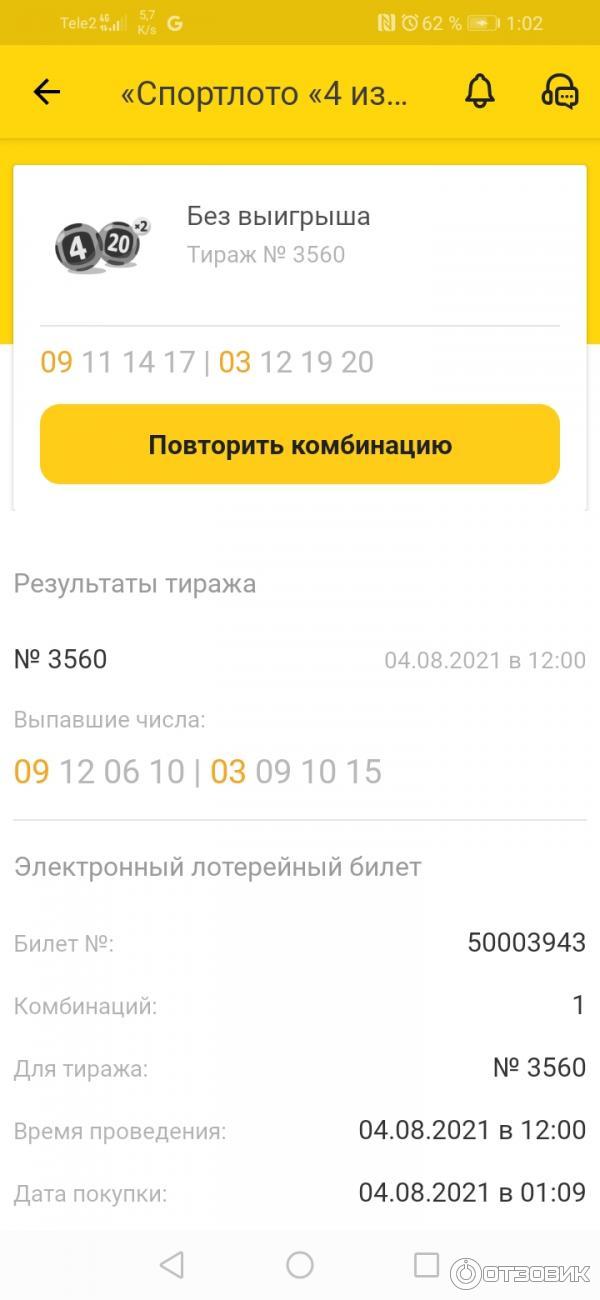Tap the Повторить комбинацию button
The image size is (600, 1300).
(300, 445)
